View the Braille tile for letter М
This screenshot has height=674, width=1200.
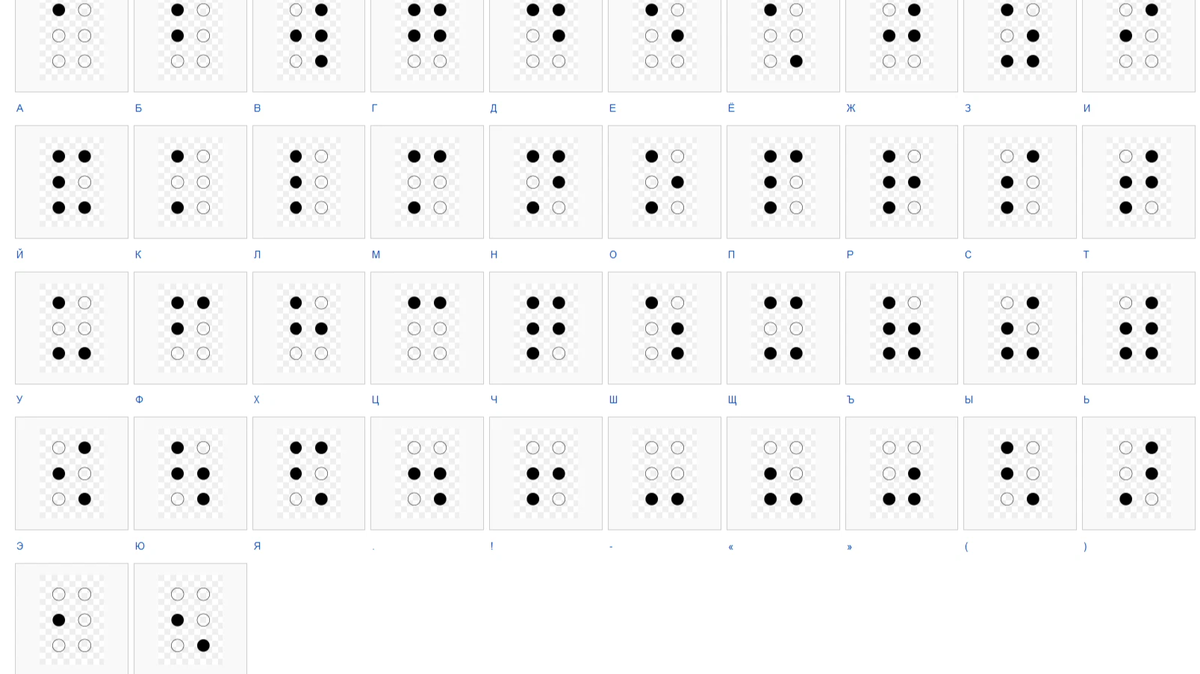427,181
